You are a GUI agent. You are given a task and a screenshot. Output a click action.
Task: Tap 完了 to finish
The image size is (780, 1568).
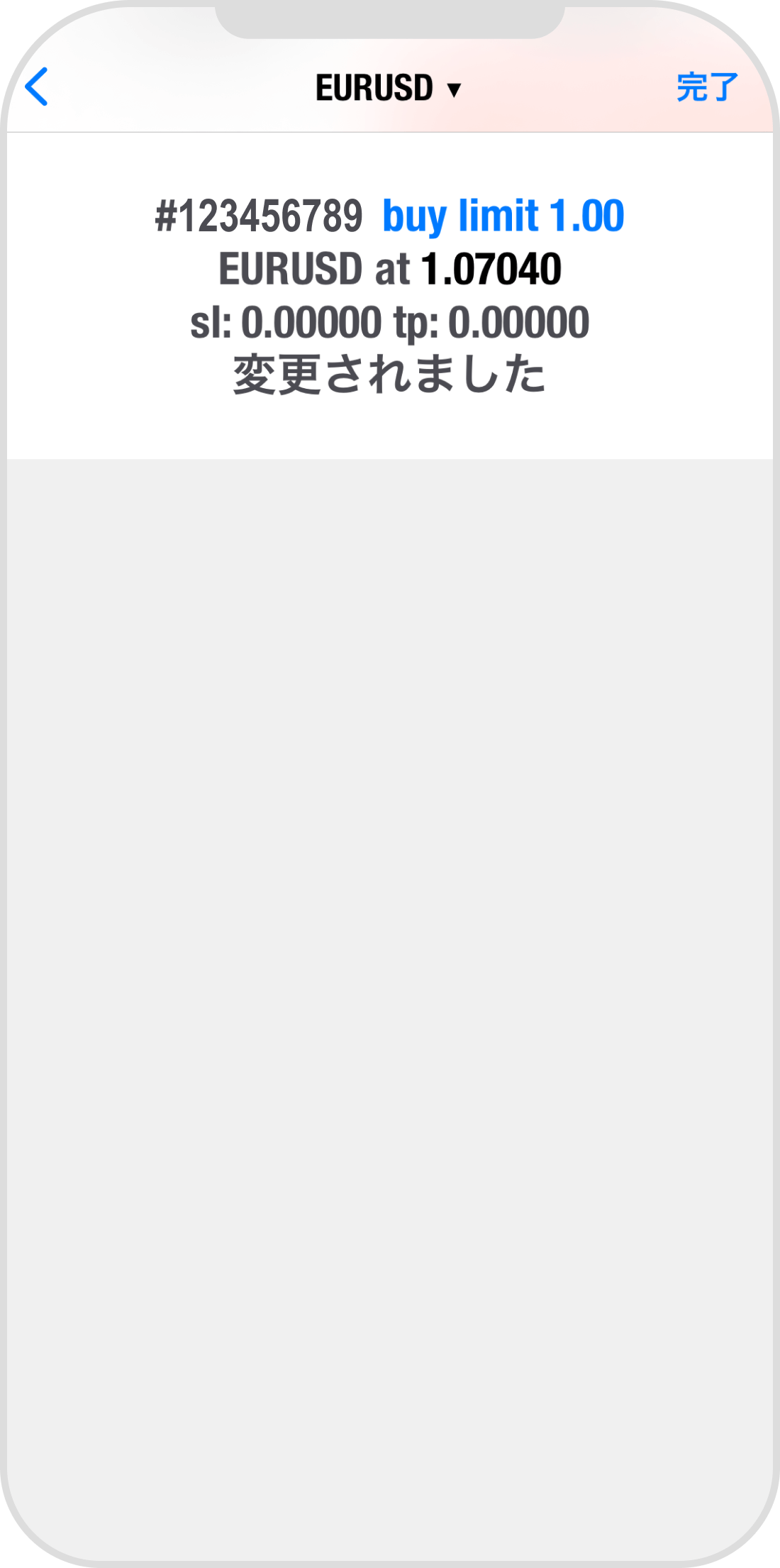(x=707, y=87)
